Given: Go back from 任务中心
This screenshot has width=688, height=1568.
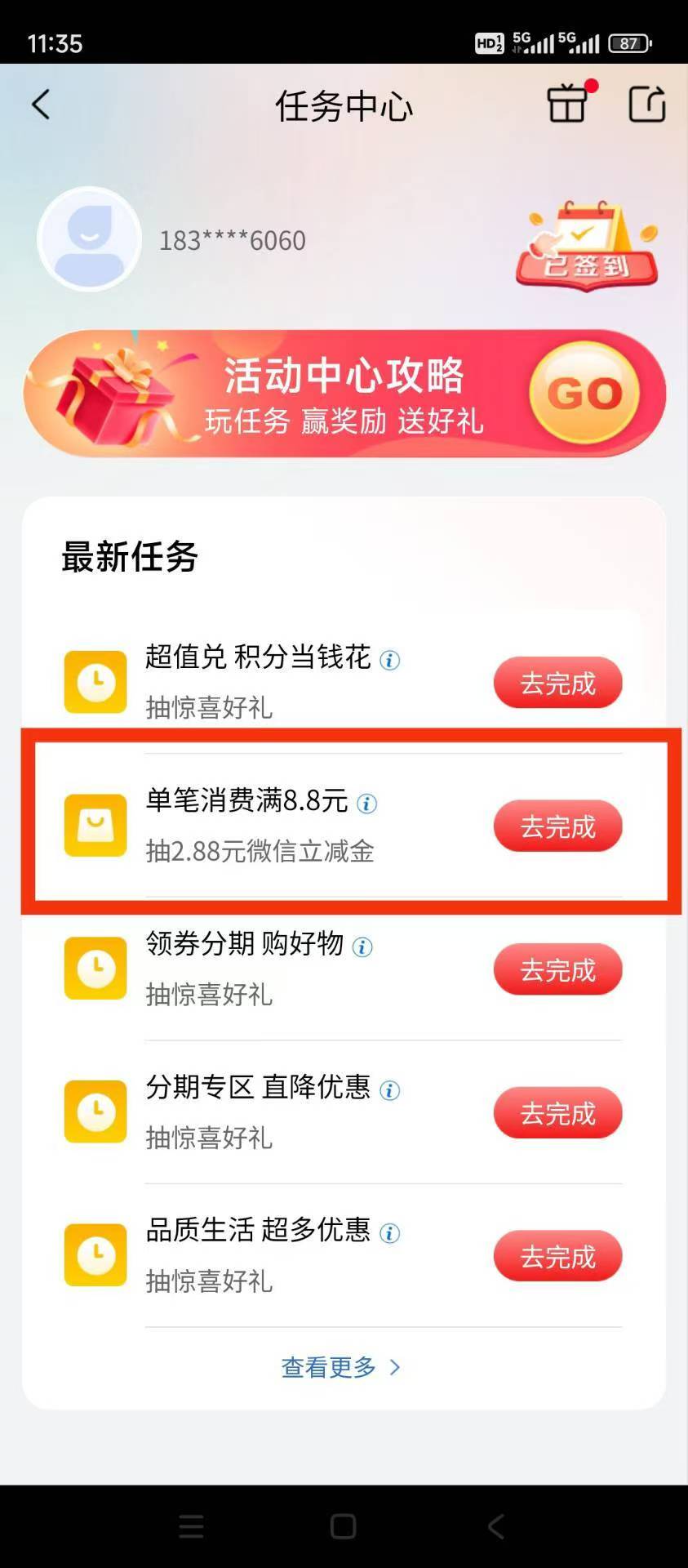Looking at the screenshot, I should pos(41,105).
